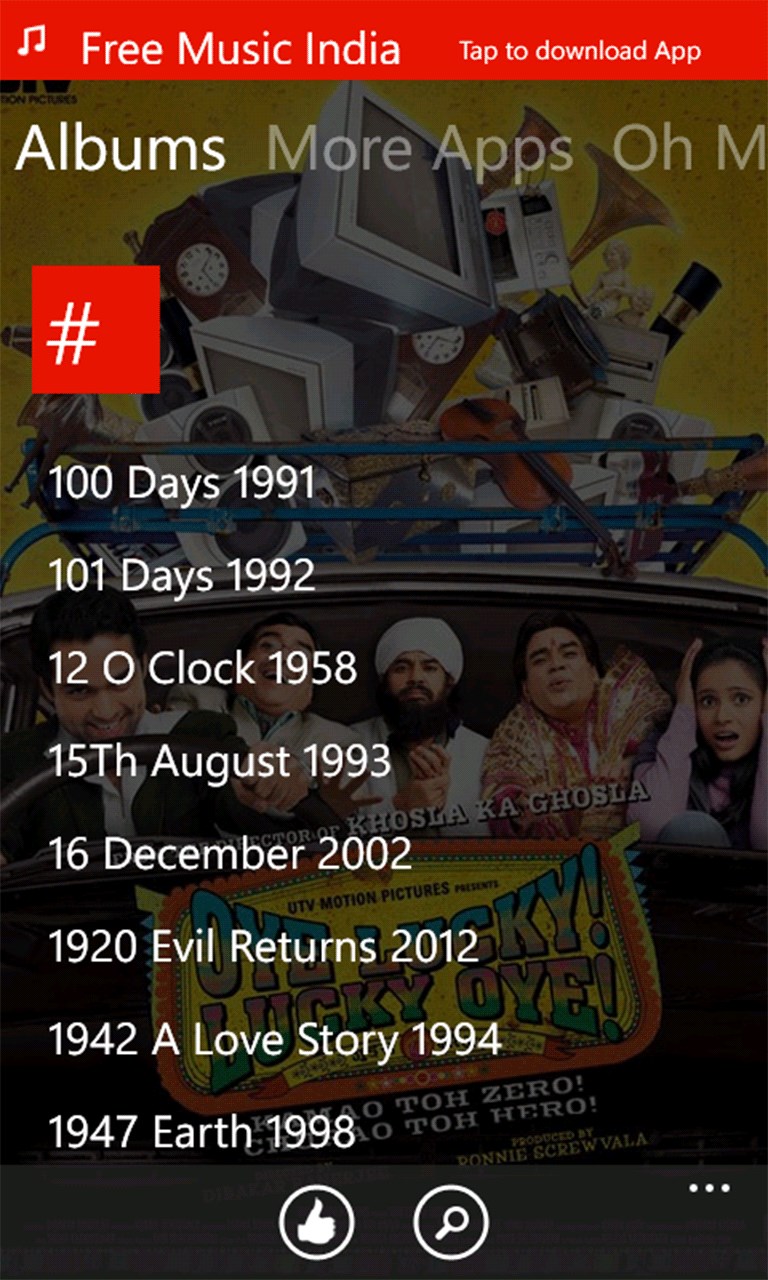Open album 1920 Evil Returns 2012
Viewport: 768px width, 1280px height.
click(264, 947)
